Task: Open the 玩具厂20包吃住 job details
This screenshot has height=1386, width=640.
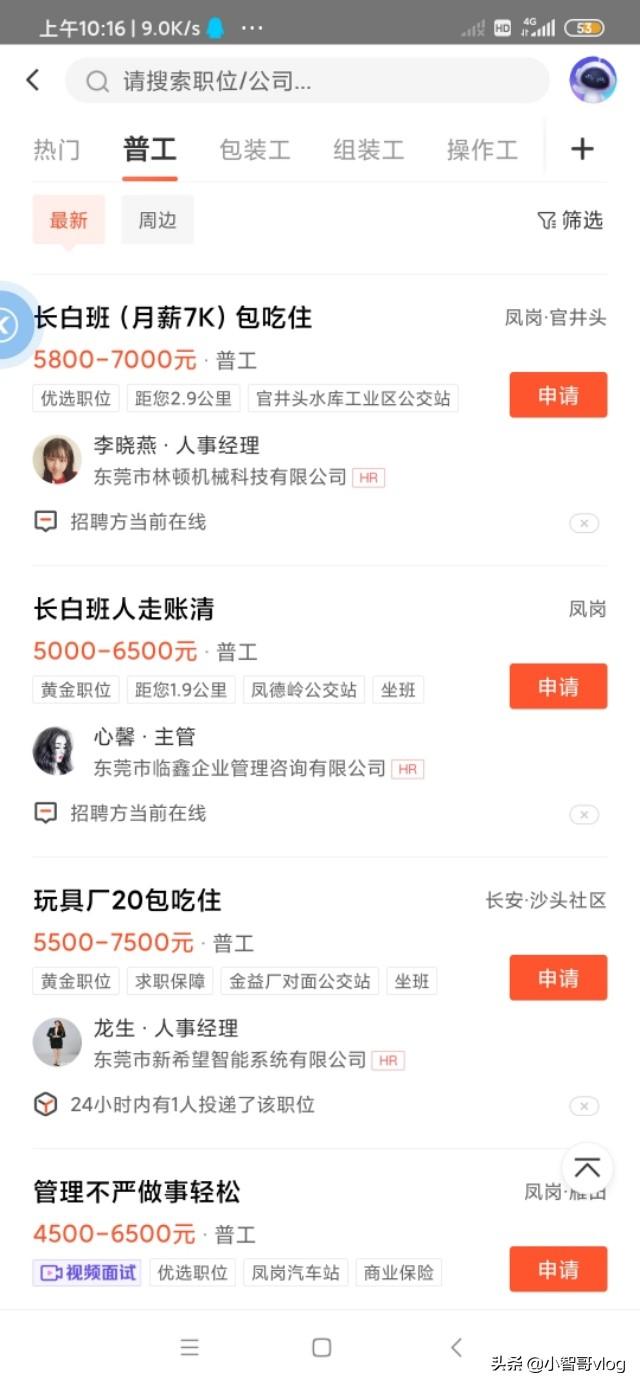Action: (x=128, y=900)
